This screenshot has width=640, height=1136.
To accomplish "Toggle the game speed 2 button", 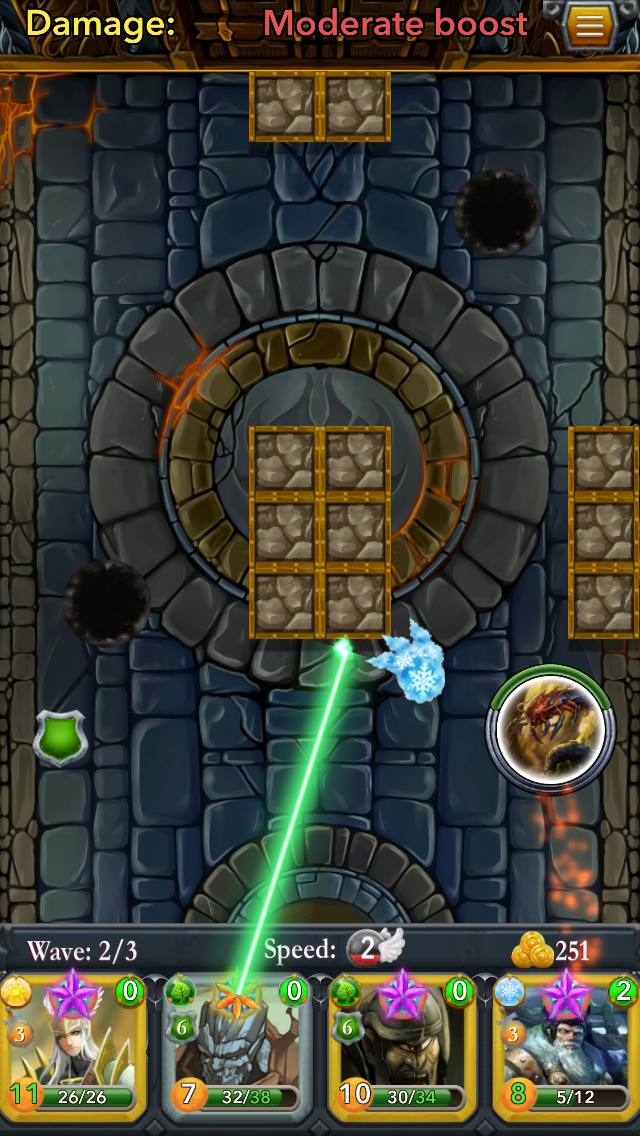I will 374,948.
